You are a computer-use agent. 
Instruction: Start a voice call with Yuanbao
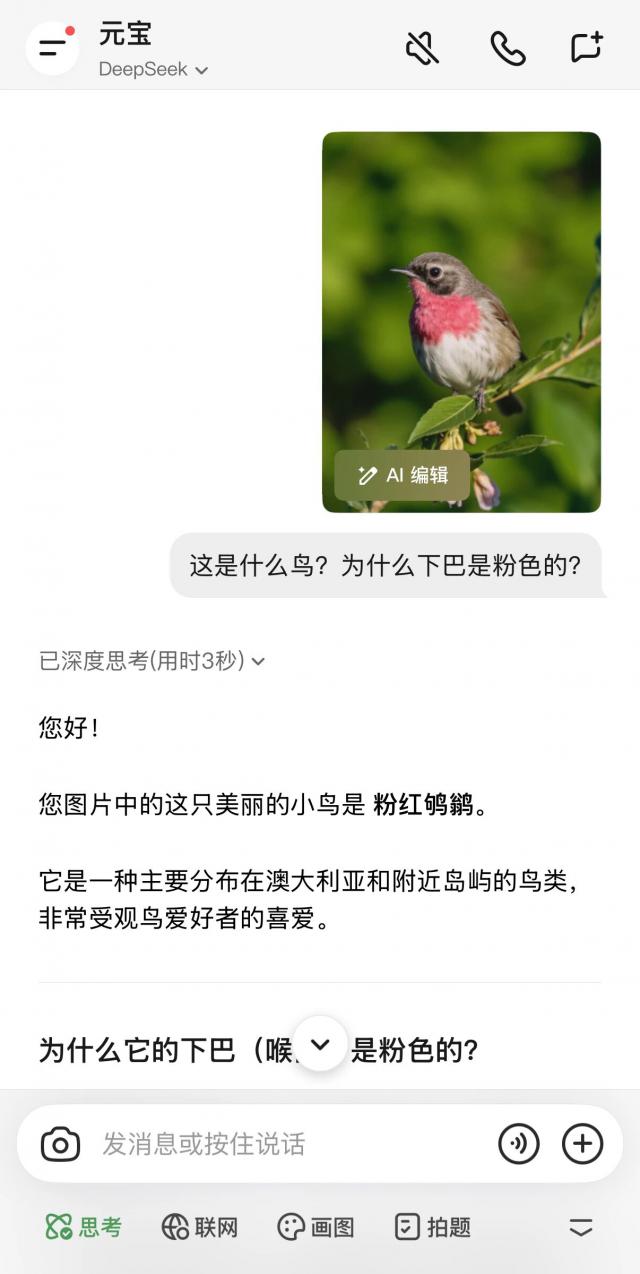click(507, 47)
